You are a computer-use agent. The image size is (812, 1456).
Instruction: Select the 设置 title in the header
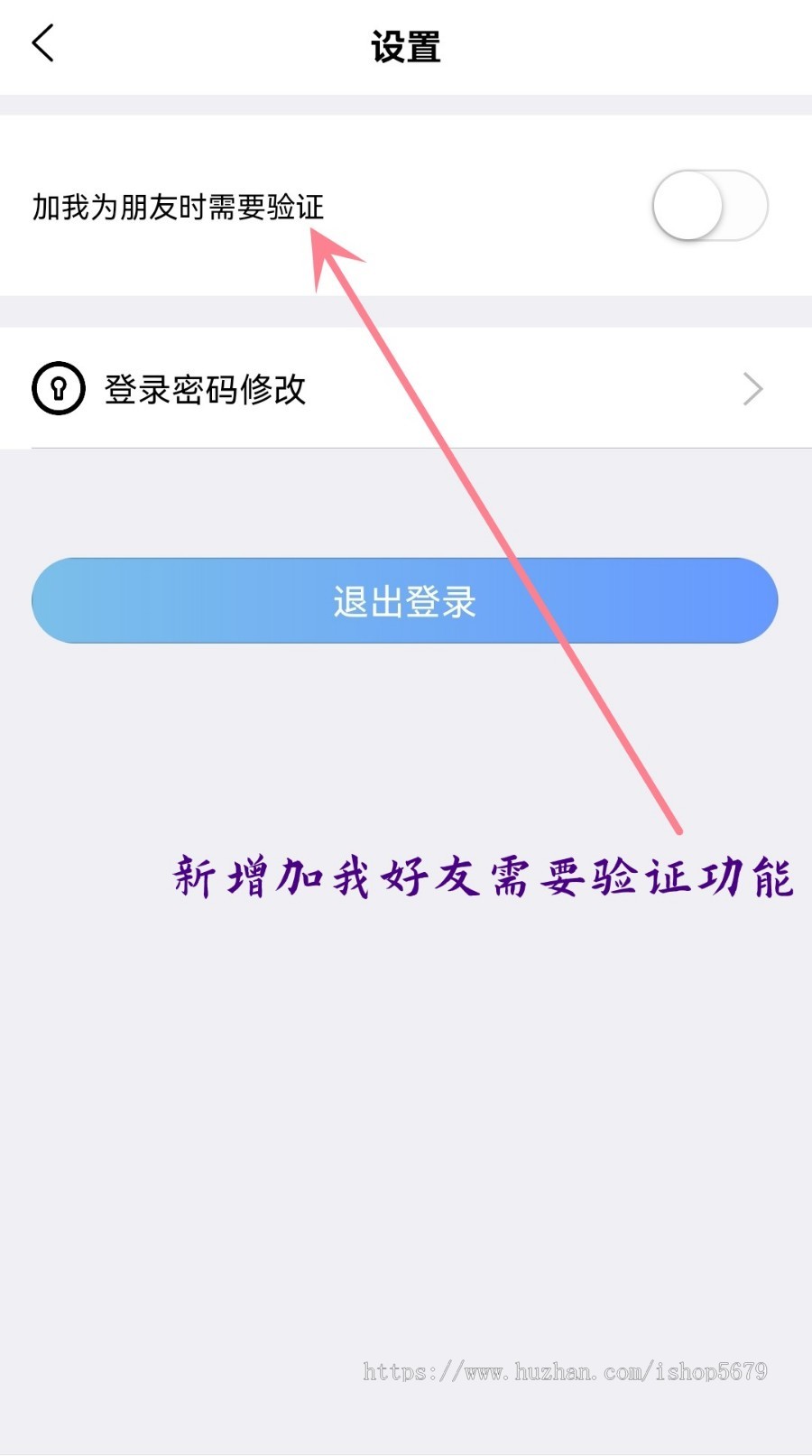click(405, 47)
